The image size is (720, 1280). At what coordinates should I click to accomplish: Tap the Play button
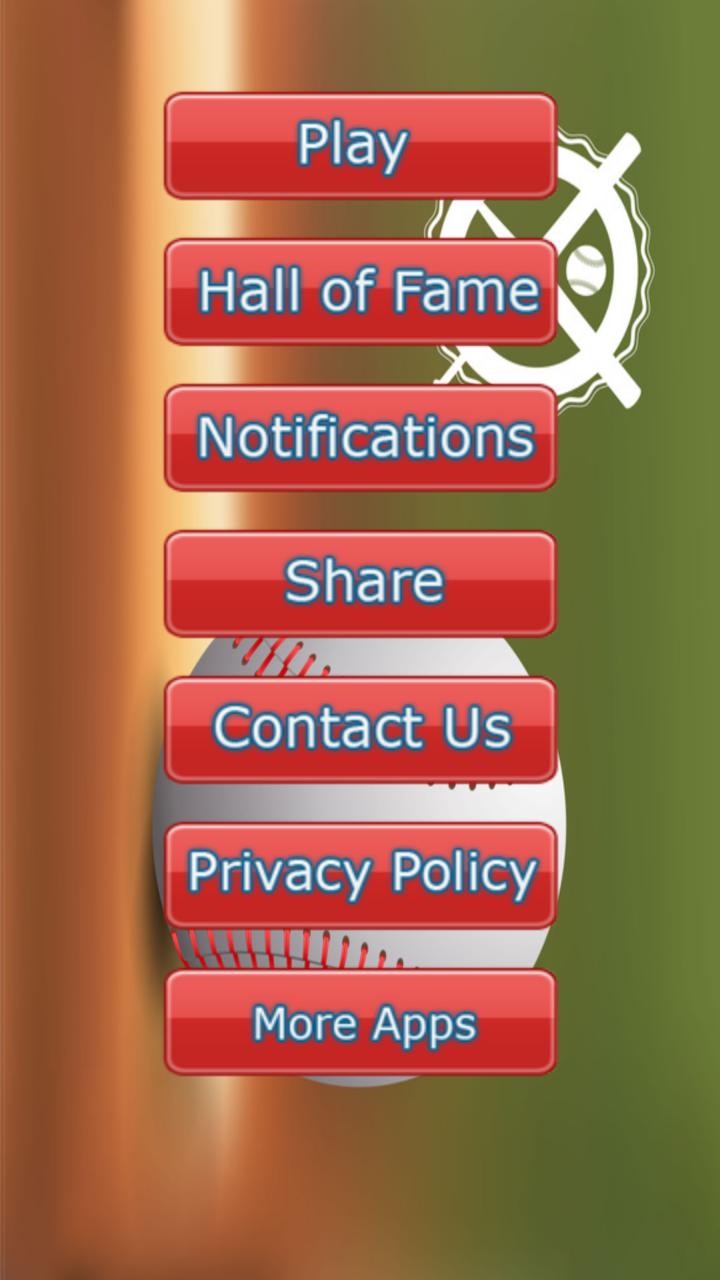360,146
